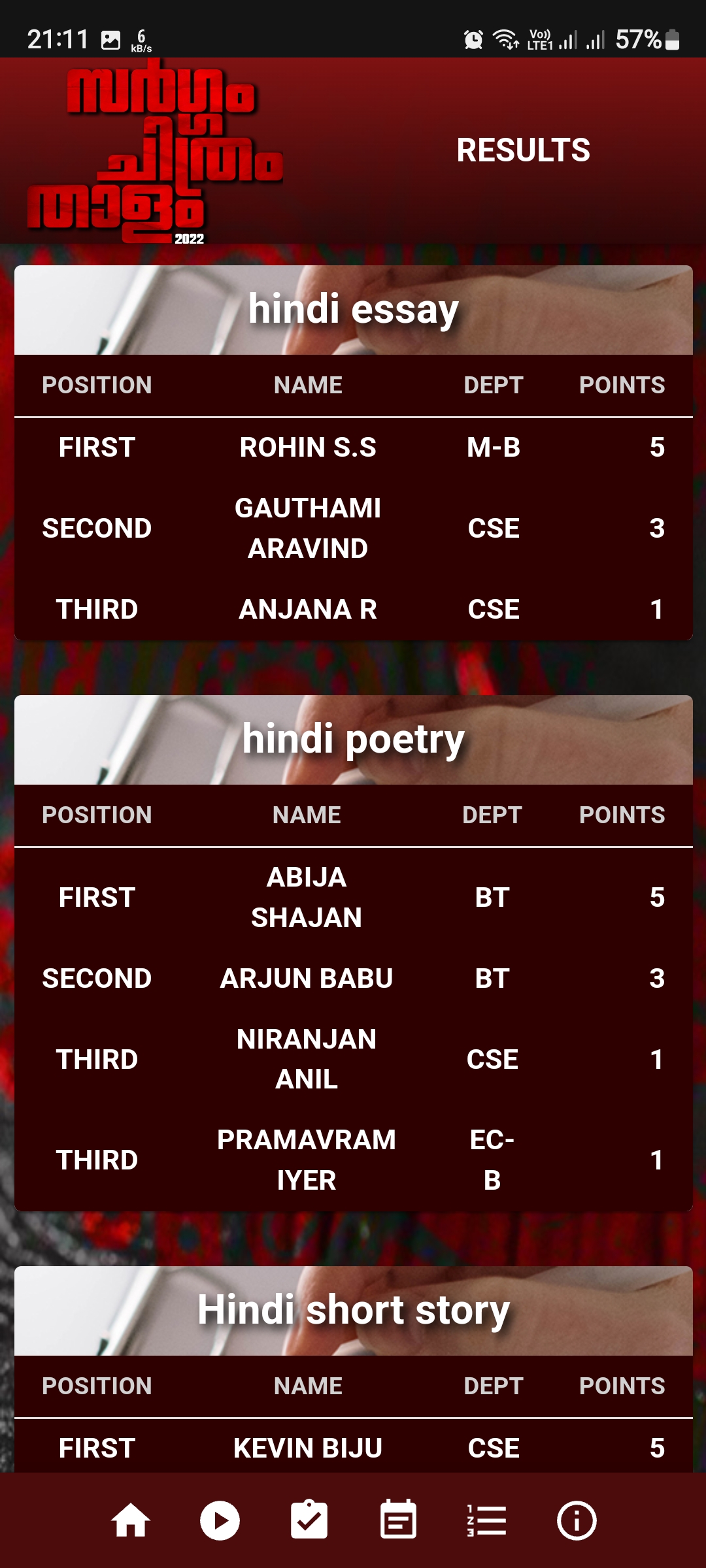Switch to the calendar schedule tab
Viewport: 706px width, 1568px height.
click(398, 1520)
